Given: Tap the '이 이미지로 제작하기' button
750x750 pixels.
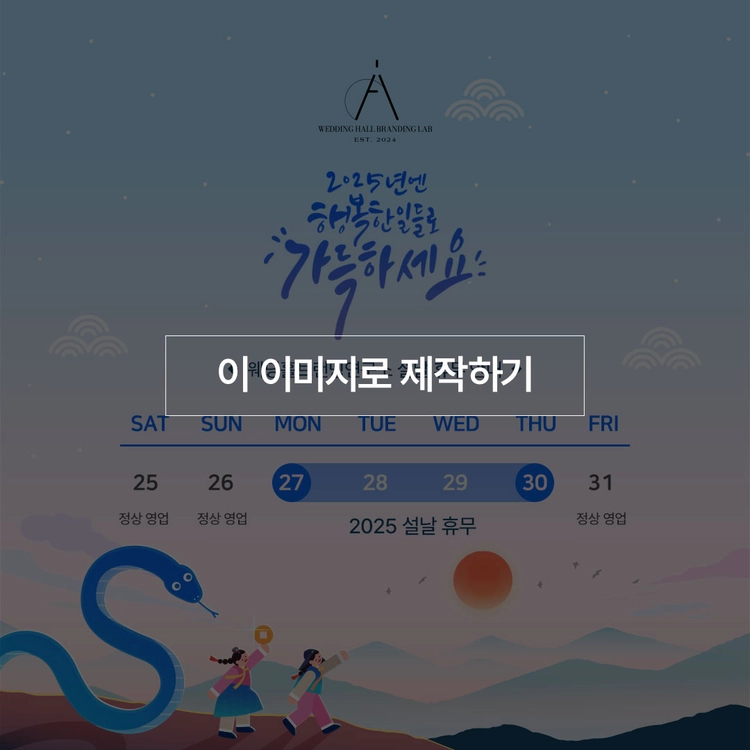Looking at the screenshot, I should [375, 375].
